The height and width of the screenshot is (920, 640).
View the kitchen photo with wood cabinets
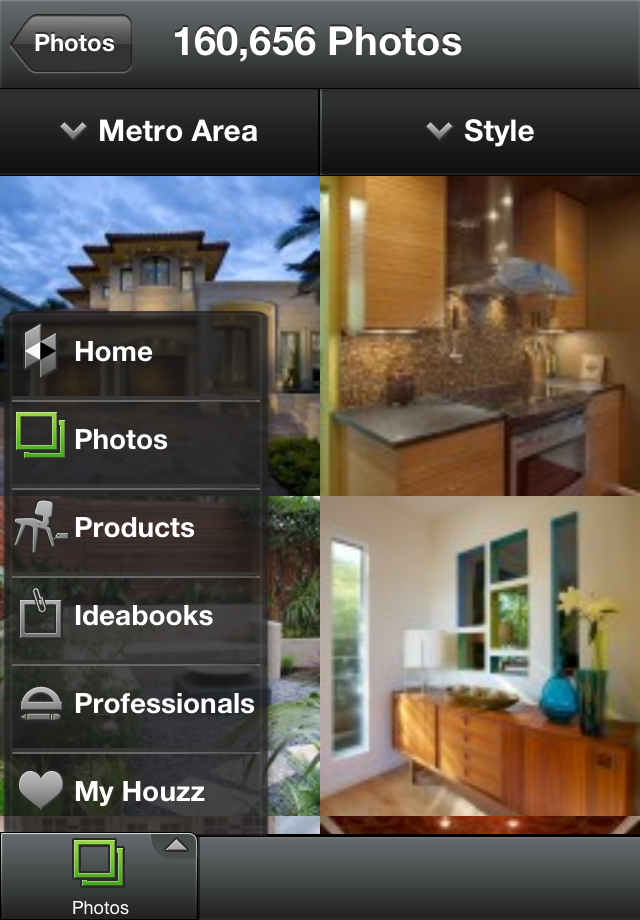click(x=480, y=335)
